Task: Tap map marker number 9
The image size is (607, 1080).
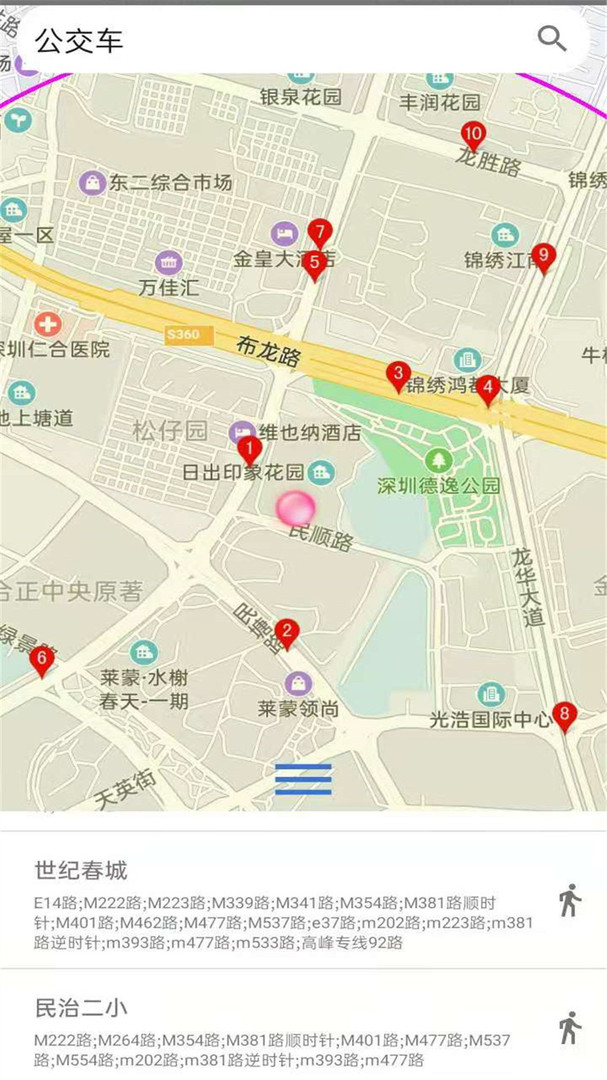Action: (543, 259)
